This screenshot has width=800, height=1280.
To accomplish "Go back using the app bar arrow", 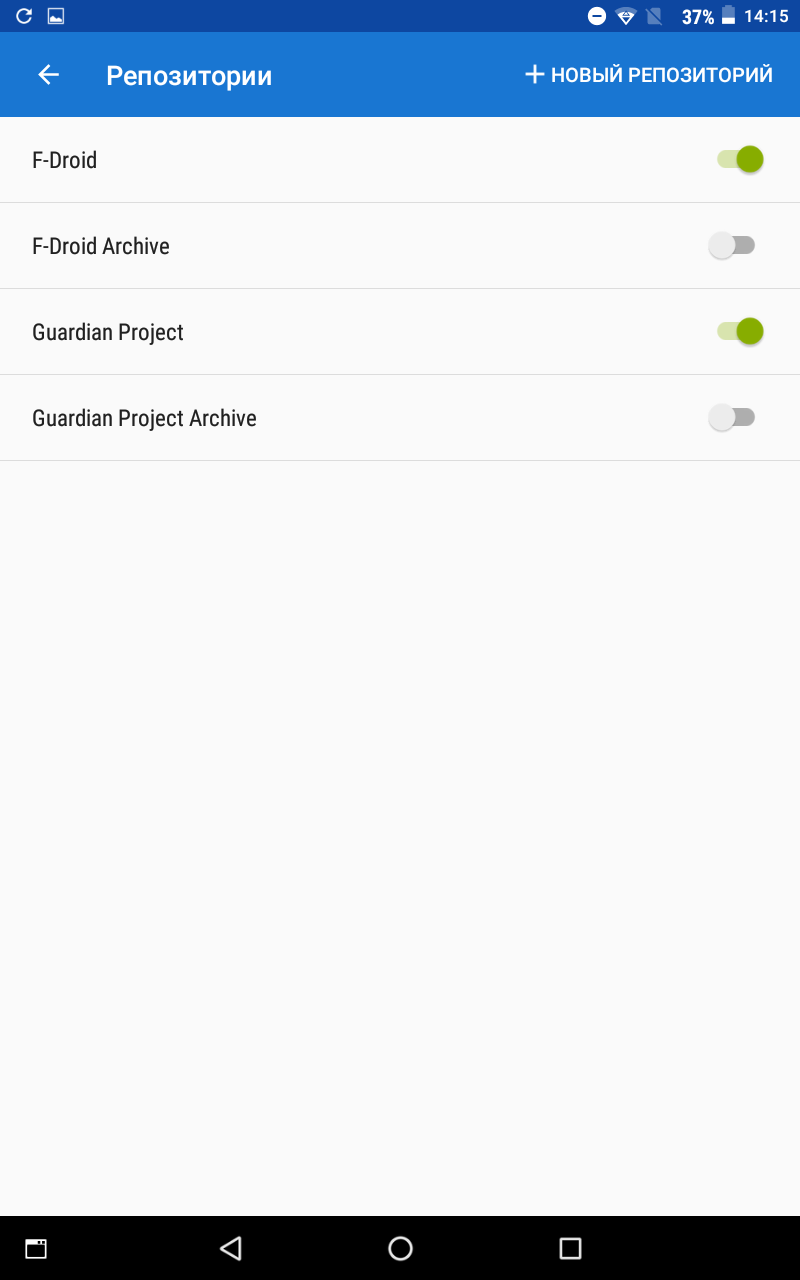I will [x=48, y=75].
